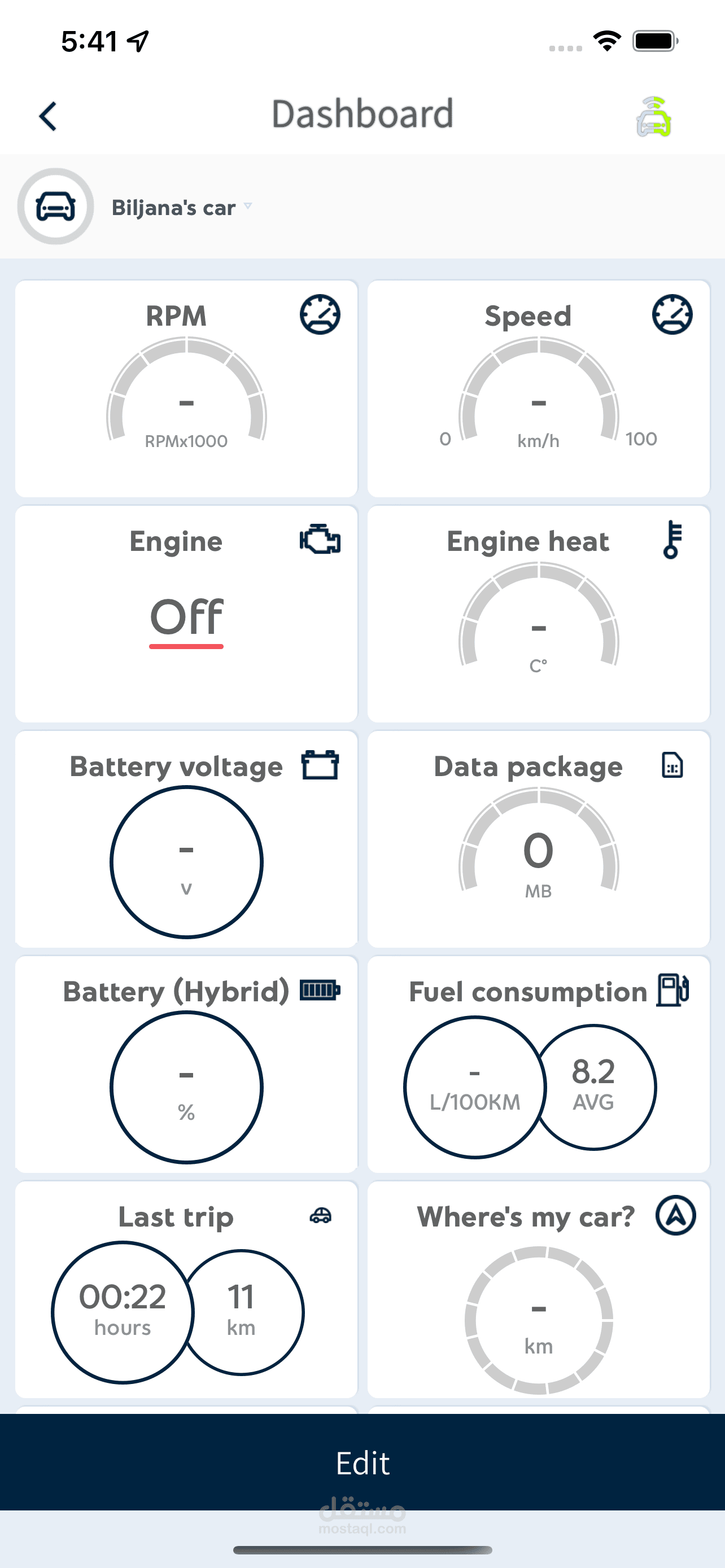Open the Speed card
The width and height of the screenshot is (725, 1568).
538,388
